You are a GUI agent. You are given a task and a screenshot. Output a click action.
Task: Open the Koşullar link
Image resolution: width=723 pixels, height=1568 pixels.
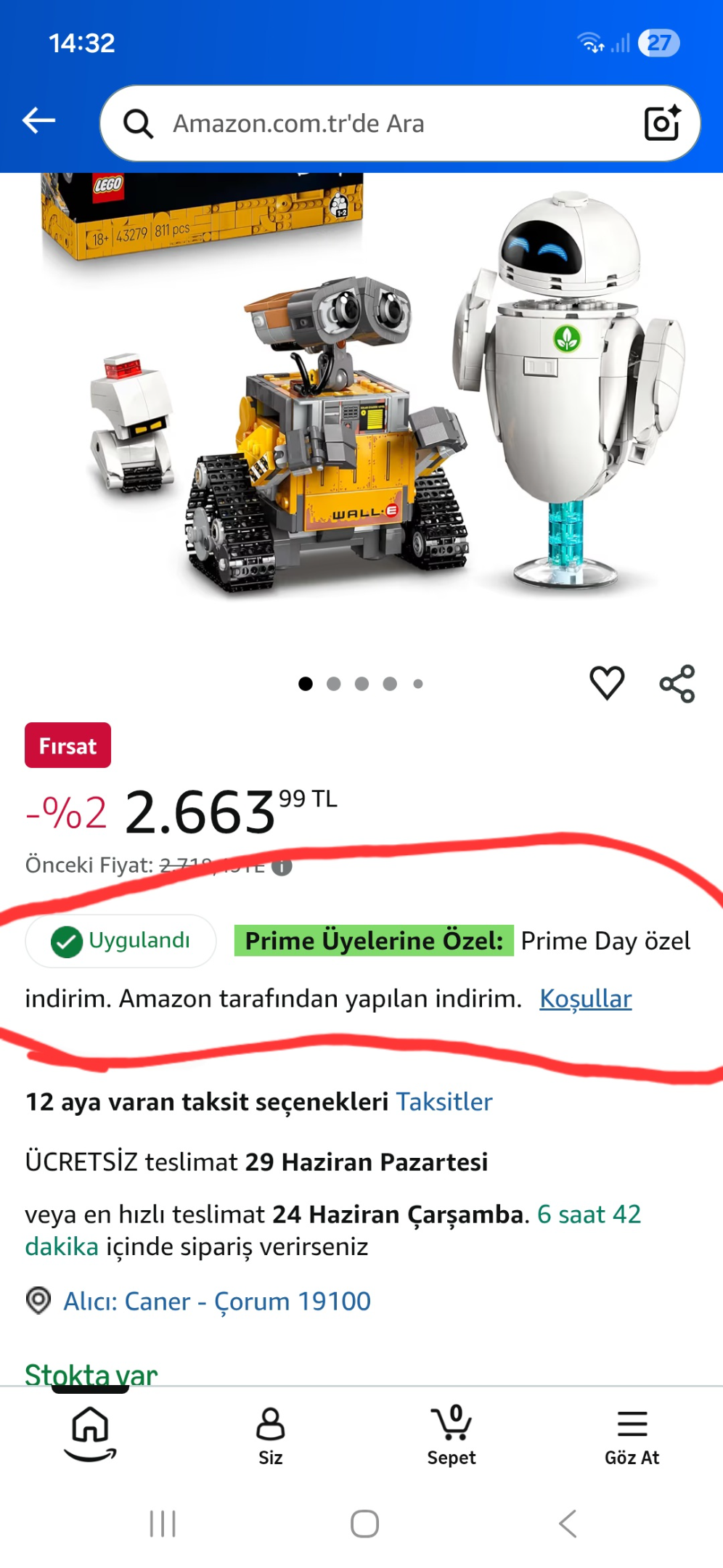point(585,999)
